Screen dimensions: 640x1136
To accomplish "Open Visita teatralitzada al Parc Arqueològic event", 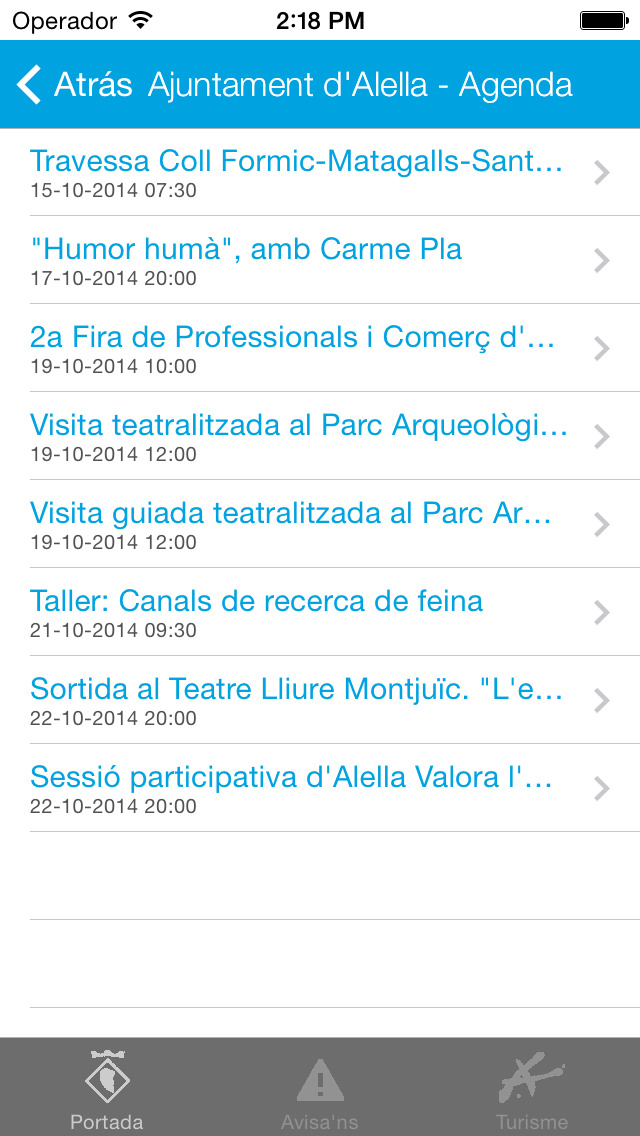I will tap(320, 436).
